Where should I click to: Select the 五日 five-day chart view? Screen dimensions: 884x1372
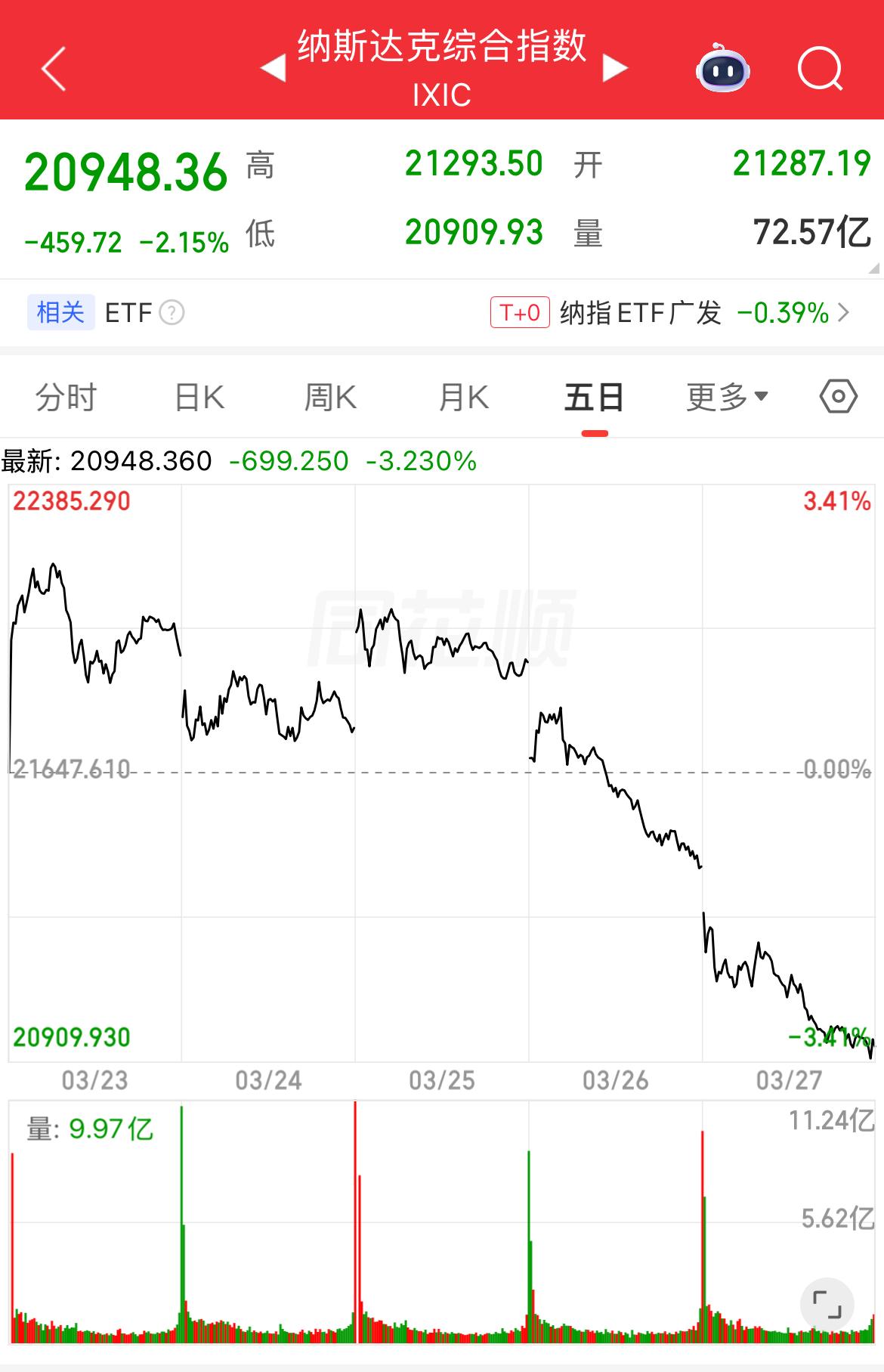click(x=594, y=396)
